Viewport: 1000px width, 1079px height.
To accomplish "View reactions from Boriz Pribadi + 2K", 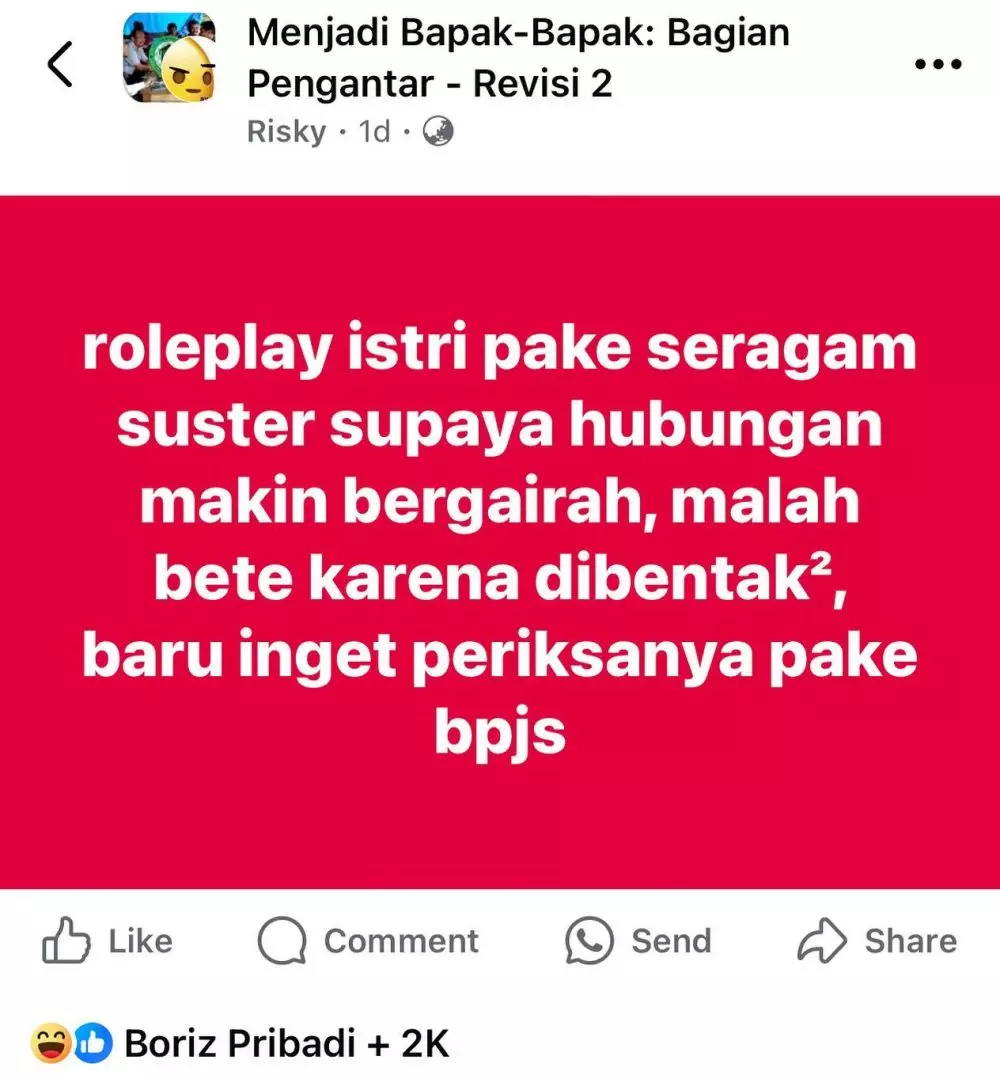I will pos(240,1044).
